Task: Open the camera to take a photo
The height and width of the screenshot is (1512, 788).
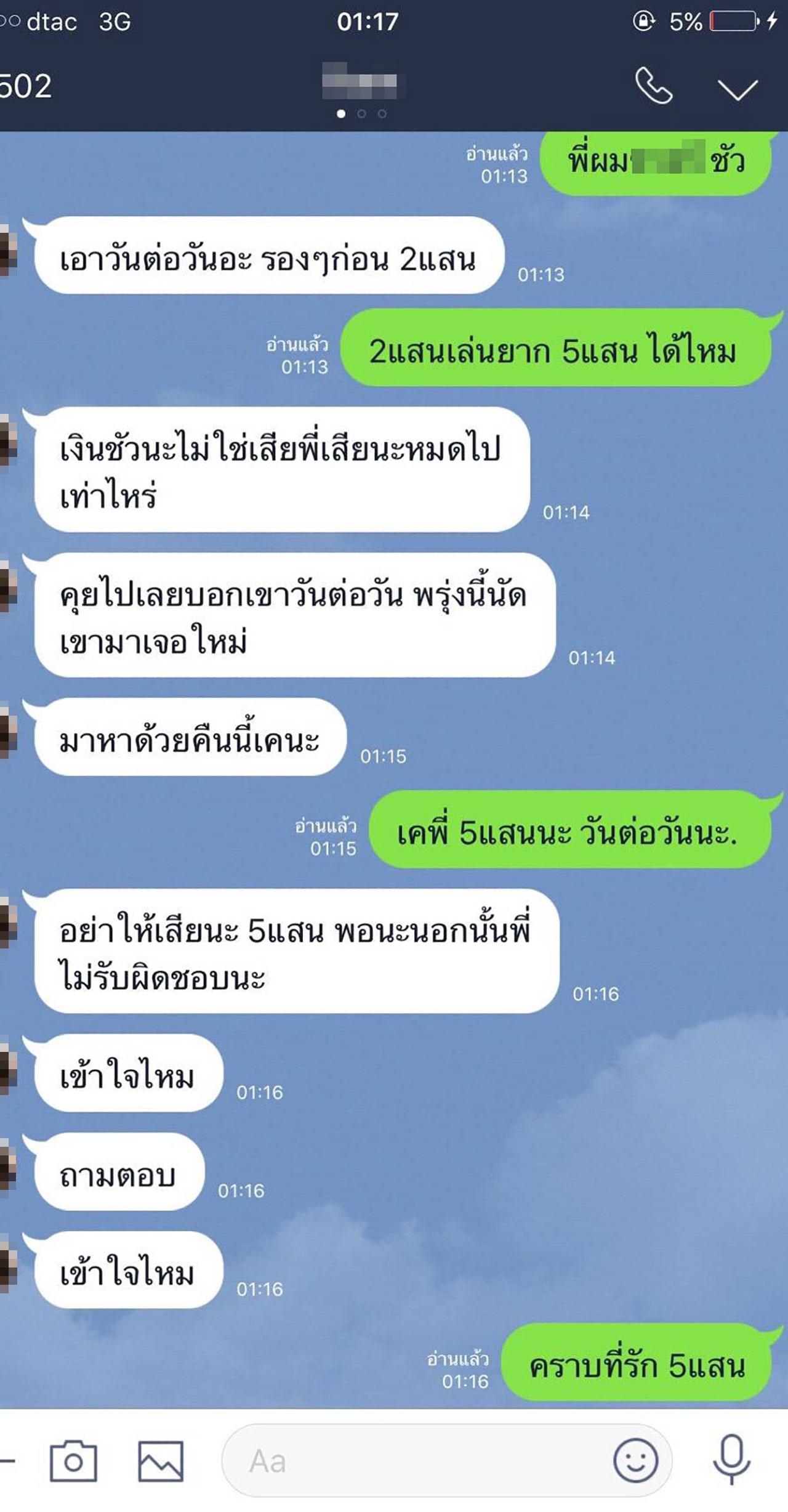Action: tap(73, 1461)
